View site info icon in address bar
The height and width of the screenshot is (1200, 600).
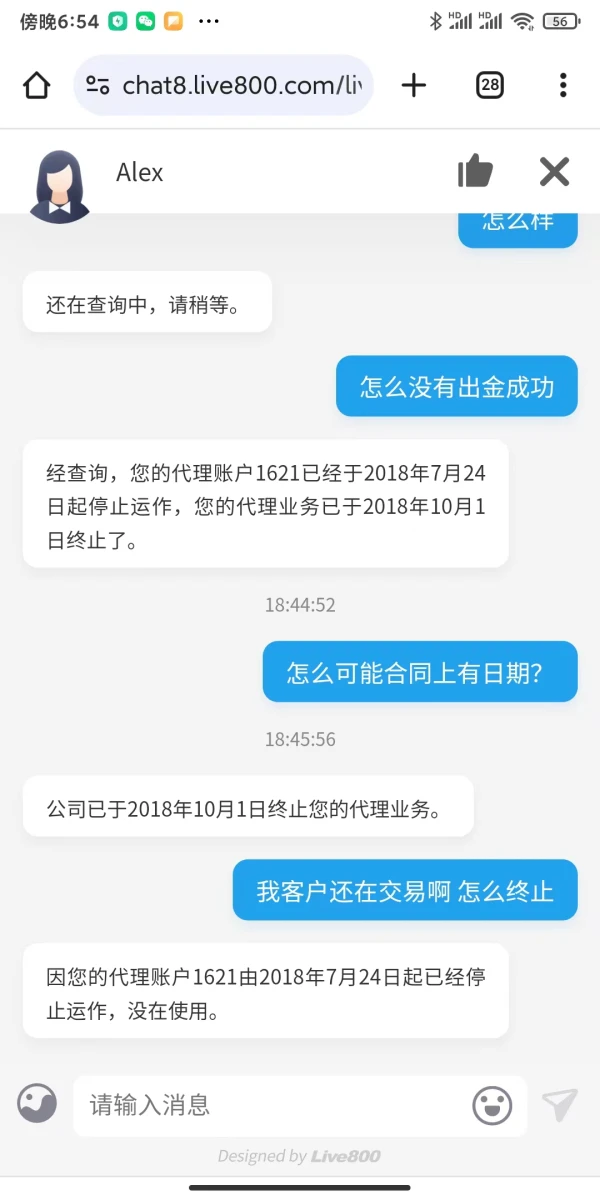point(97,86)
